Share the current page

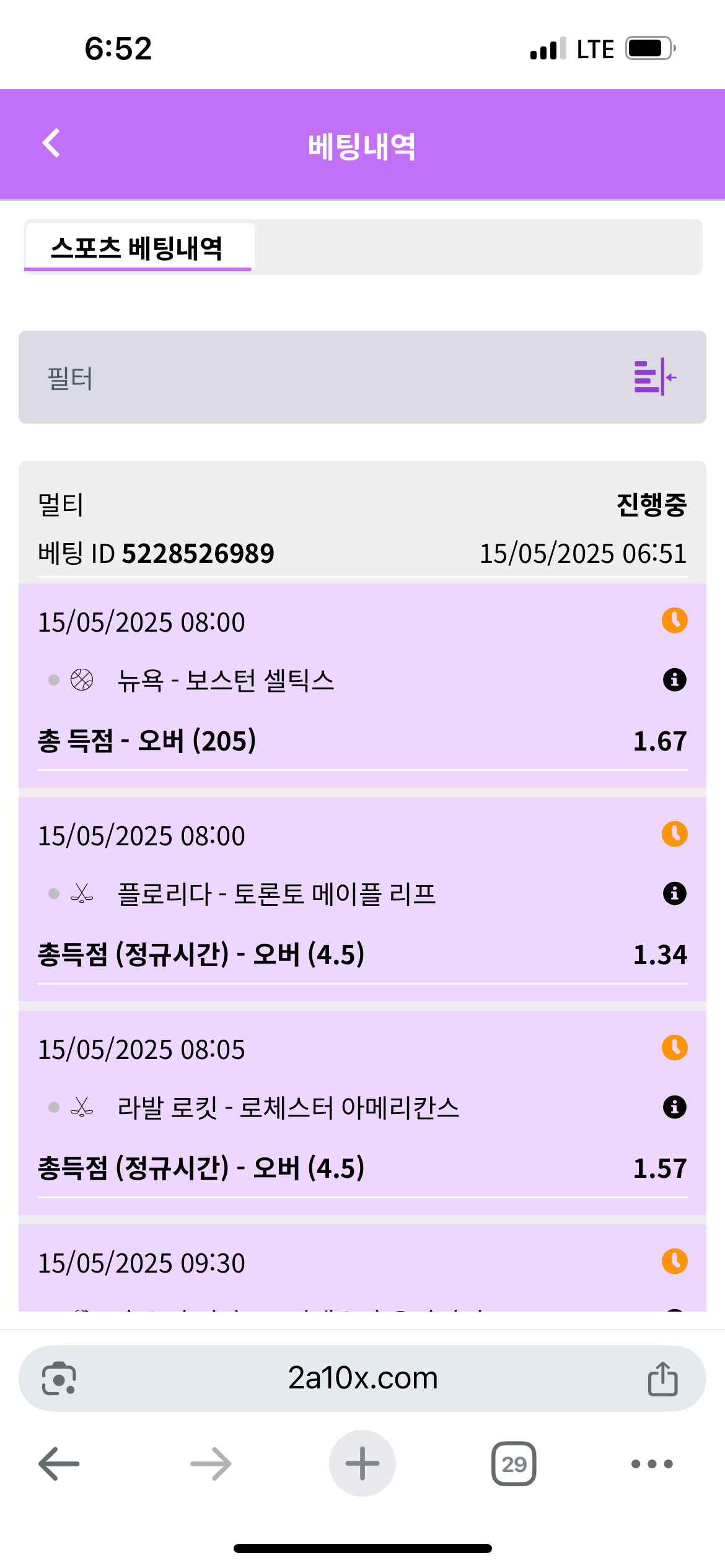point(662,1379)
